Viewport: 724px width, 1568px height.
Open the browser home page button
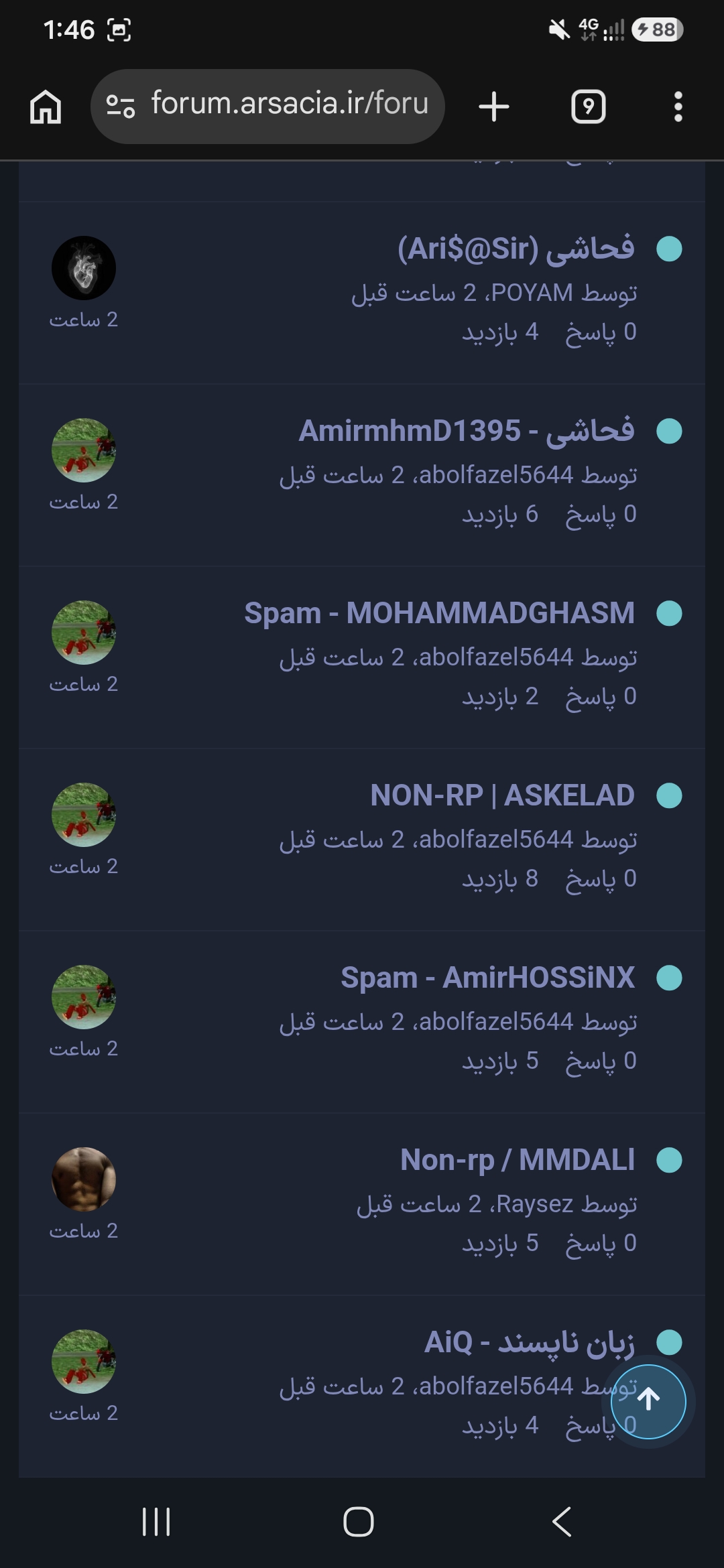click(46, 107)
